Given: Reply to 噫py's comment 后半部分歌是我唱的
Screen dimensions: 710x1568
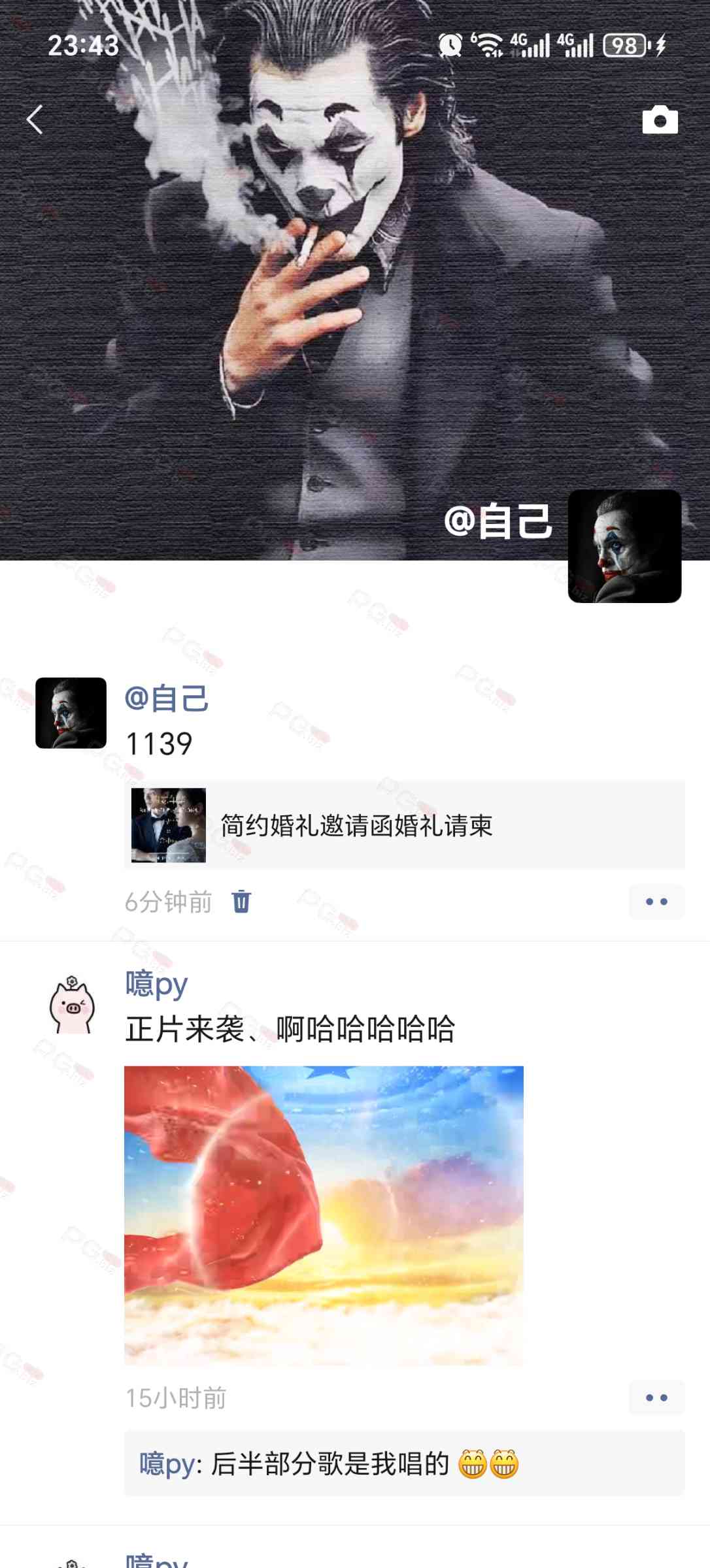Looking at the screenshot, I should click(x=404, y=1463).
